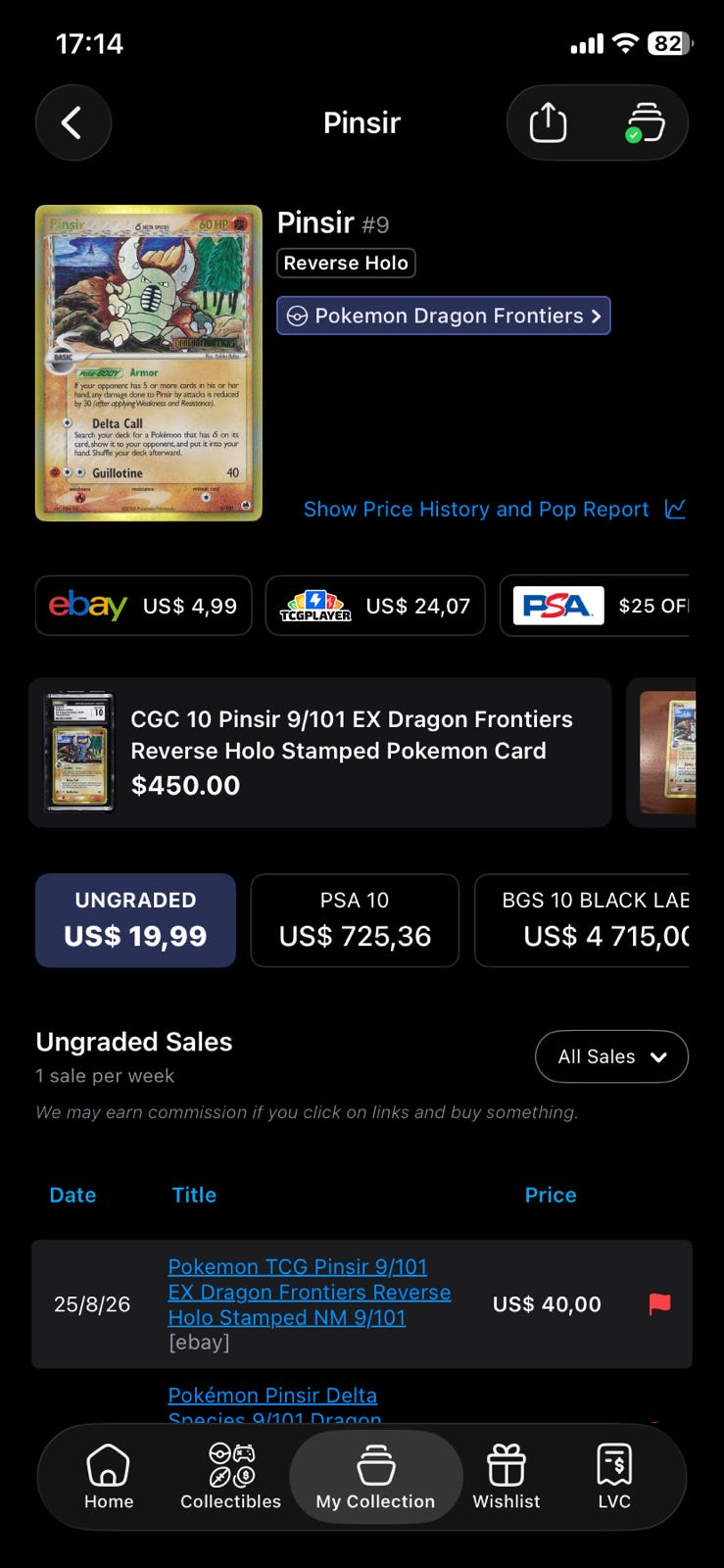724x1568 pixels.
Task: Share this Pinsir card
Action: pos(548,123)
